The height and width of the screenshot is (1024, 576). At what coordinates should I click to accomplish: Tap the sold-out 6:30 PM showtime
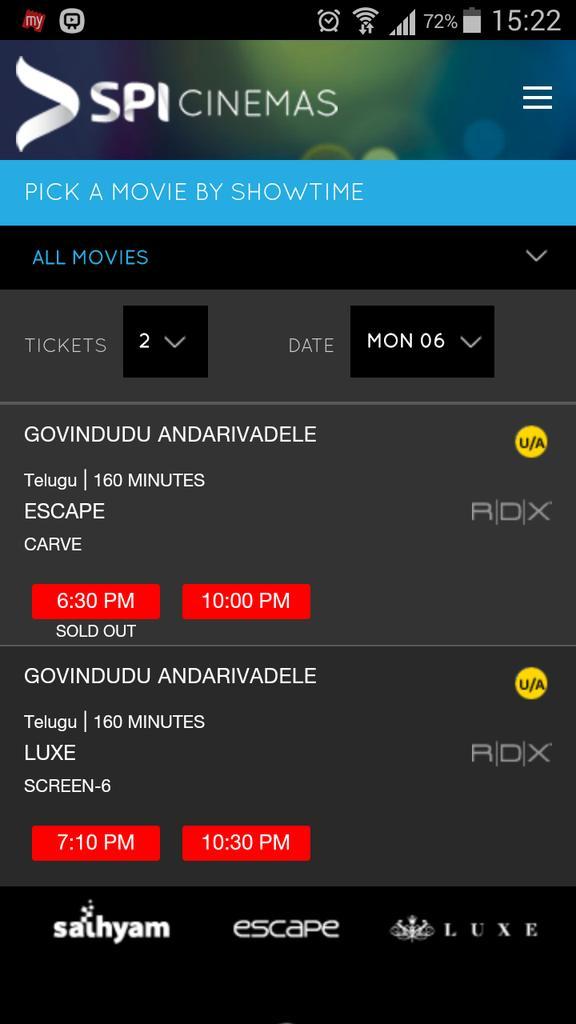tap(96, 601)
